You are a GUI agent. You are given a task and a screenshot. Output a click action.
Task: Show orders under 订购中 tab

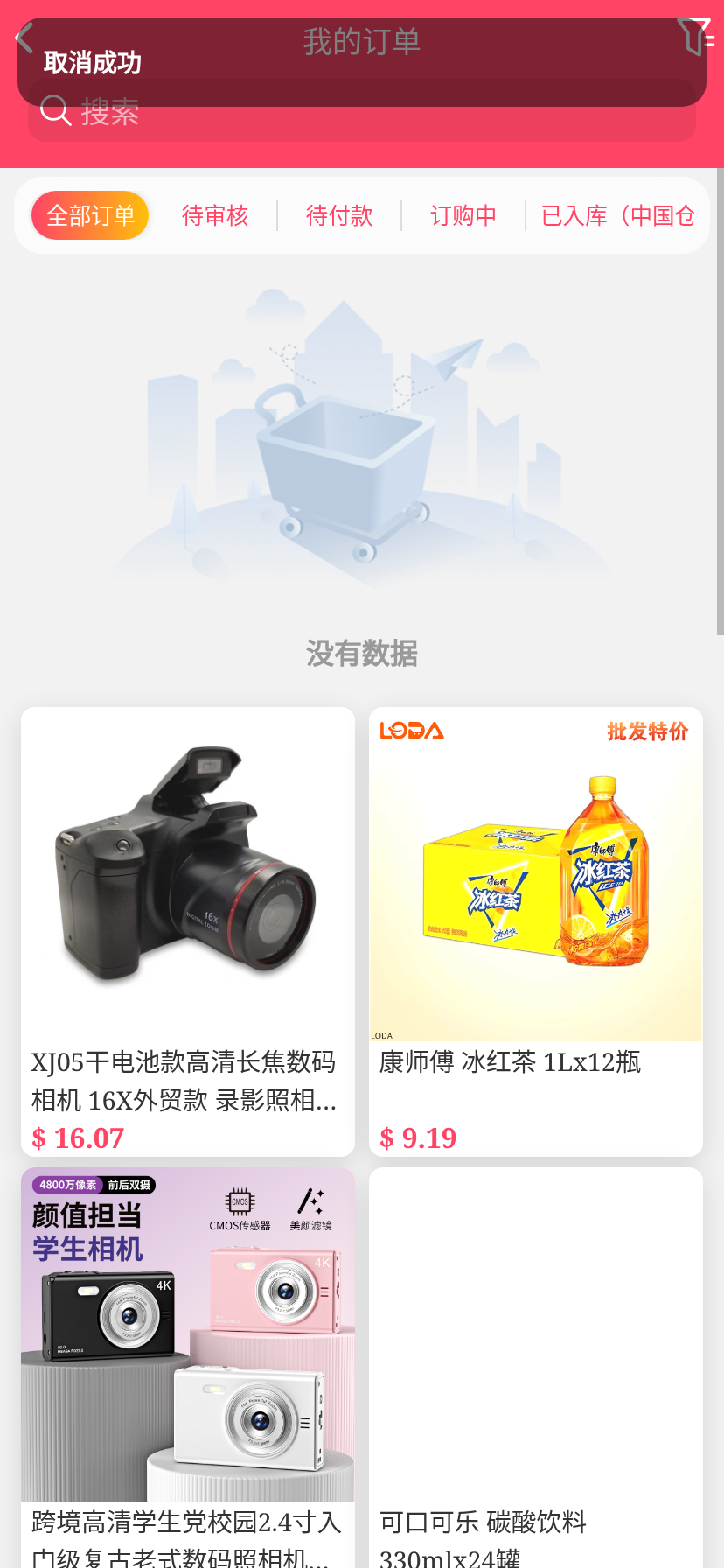pyautogui.click(x=463, y=215)
